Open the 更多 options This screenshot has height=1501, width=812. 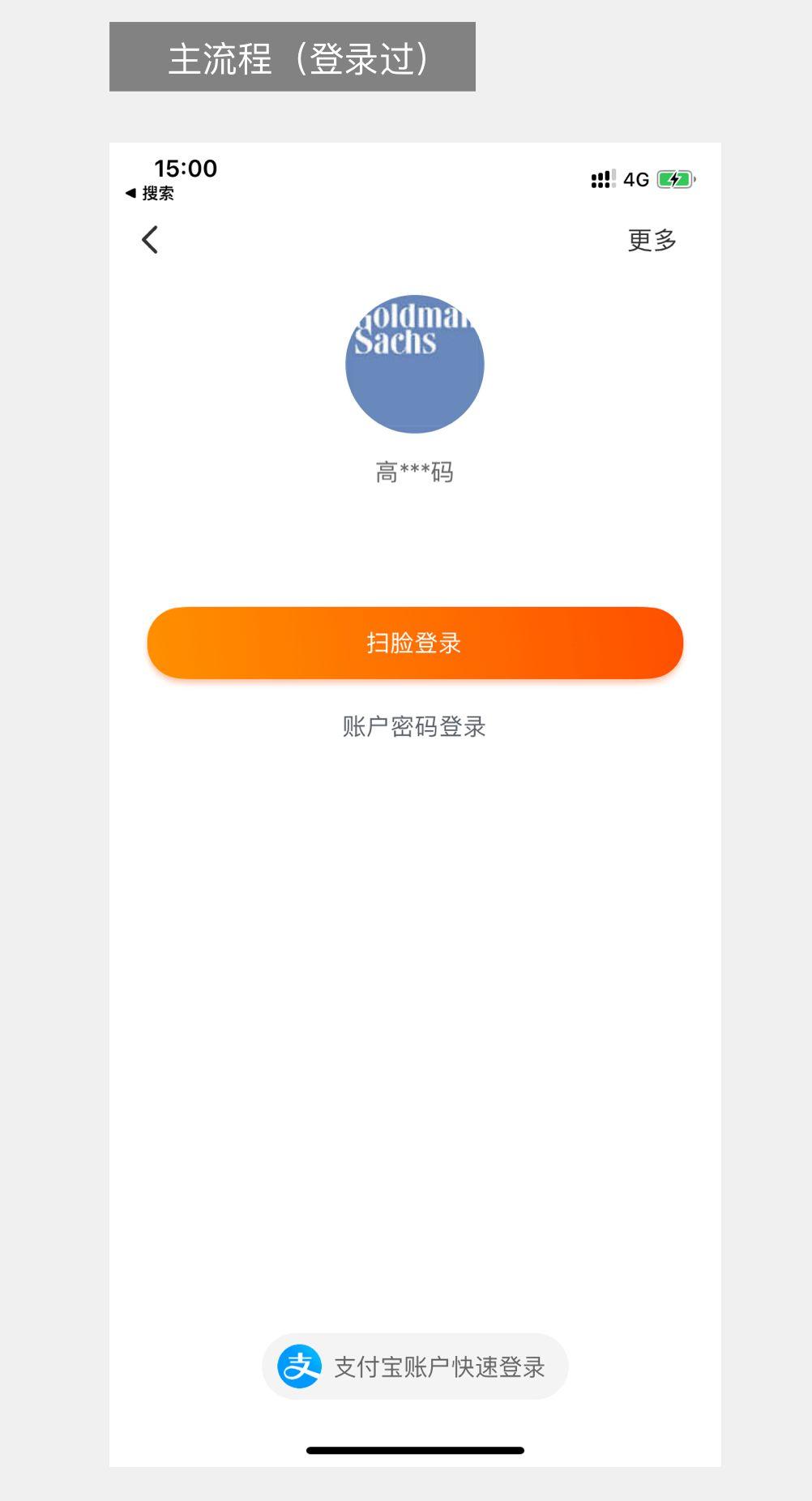[x=652, y=240]
